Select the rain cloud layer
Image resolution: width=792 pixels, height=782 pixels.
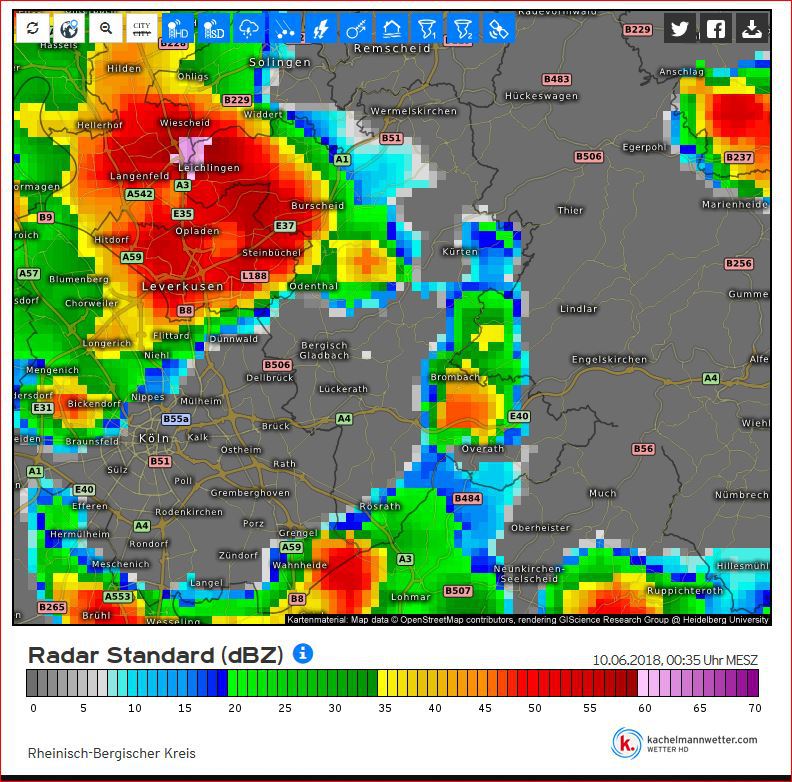[250, 28]
